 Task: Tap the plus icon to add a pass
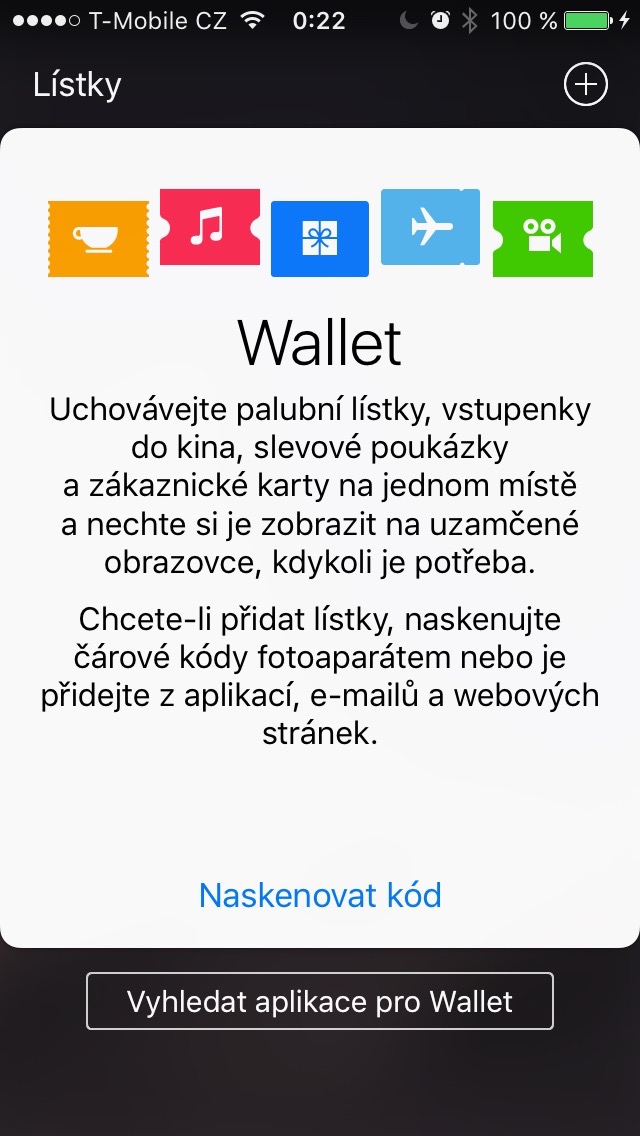click(585, 85)
